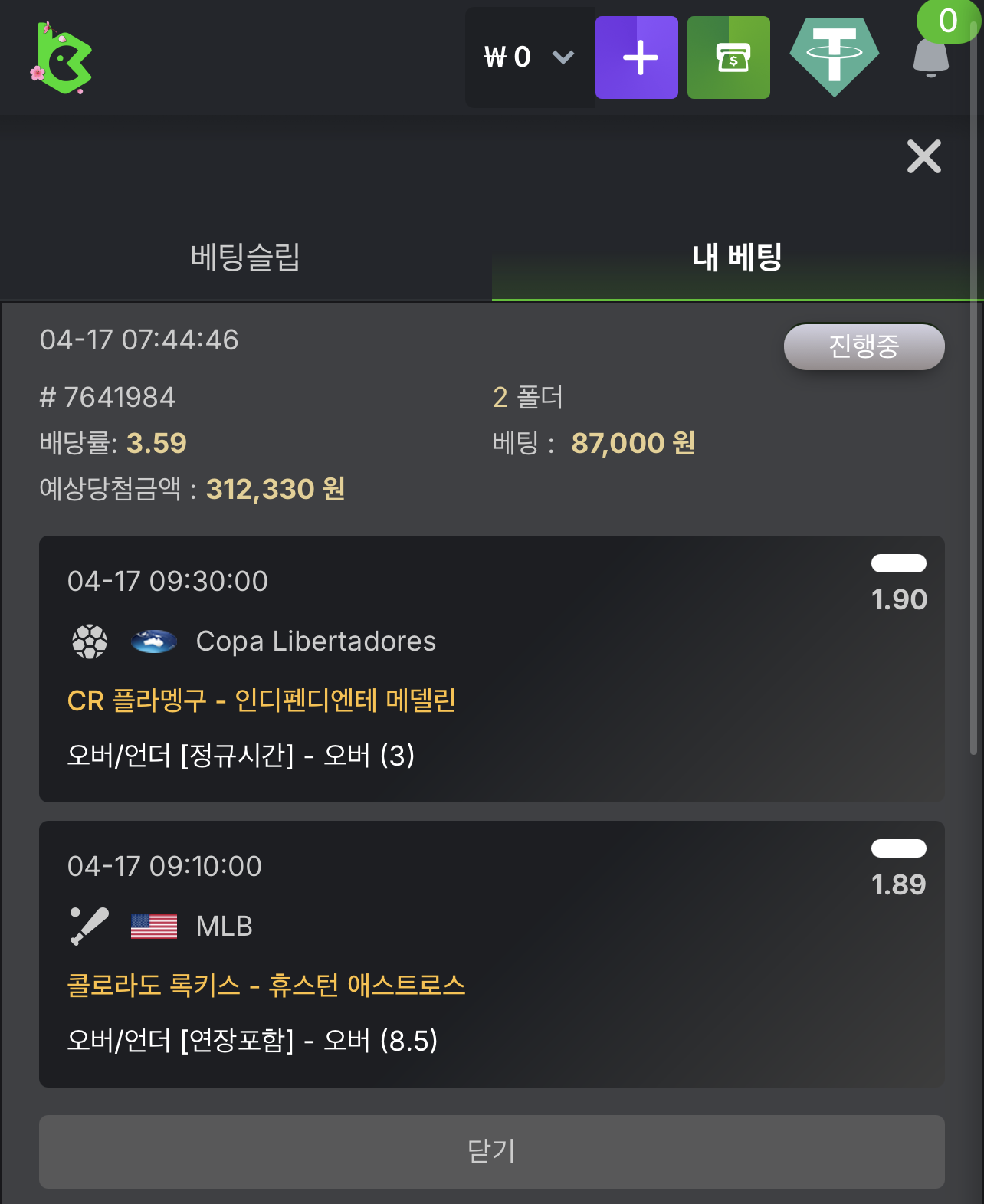This screenshot has height=1204, width=984.
Task: Open the deposit plus icon
Action: (637, 57)
